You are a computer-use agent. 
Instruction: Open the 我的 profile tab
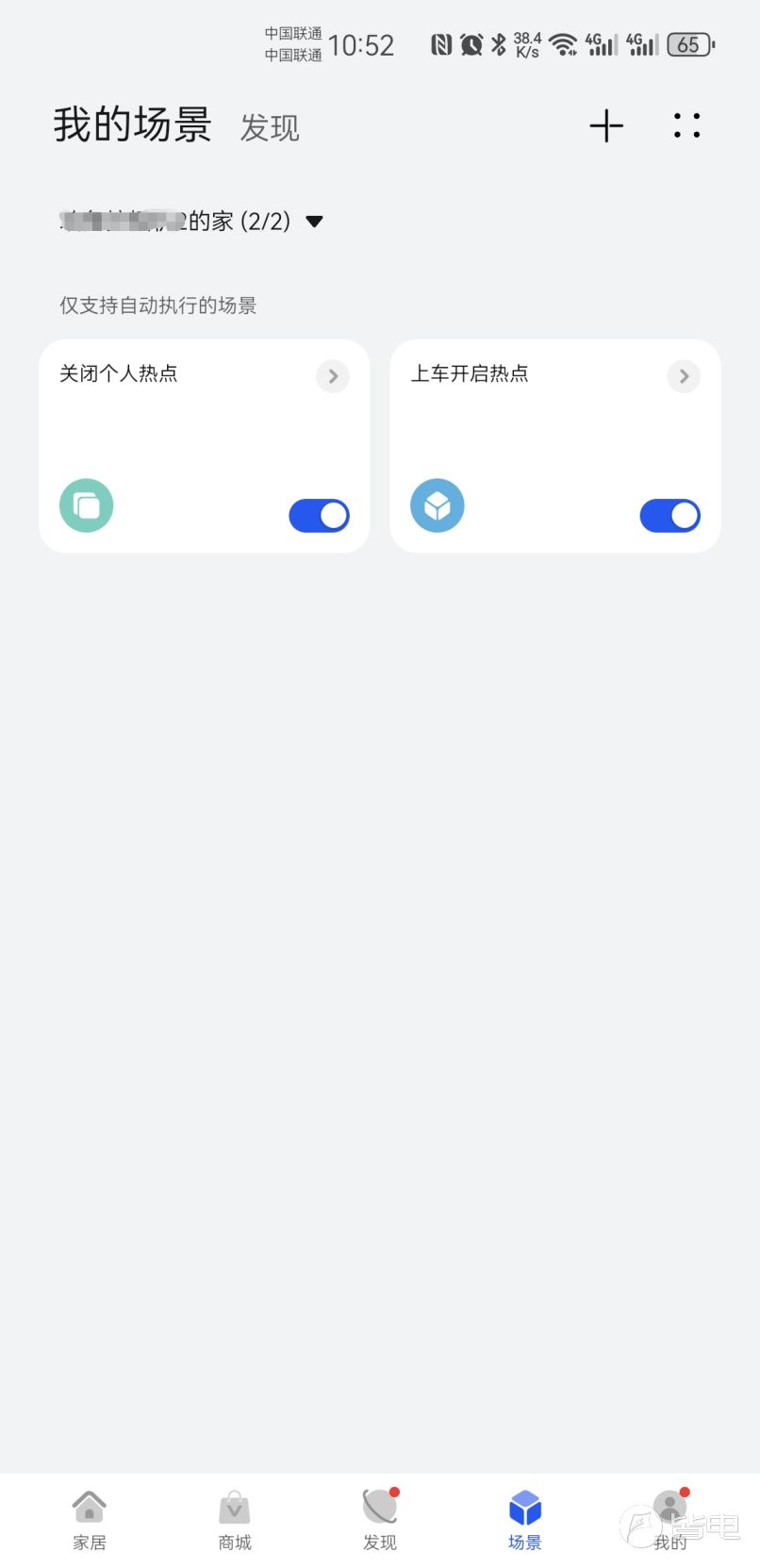click(x=670, y=1520)
